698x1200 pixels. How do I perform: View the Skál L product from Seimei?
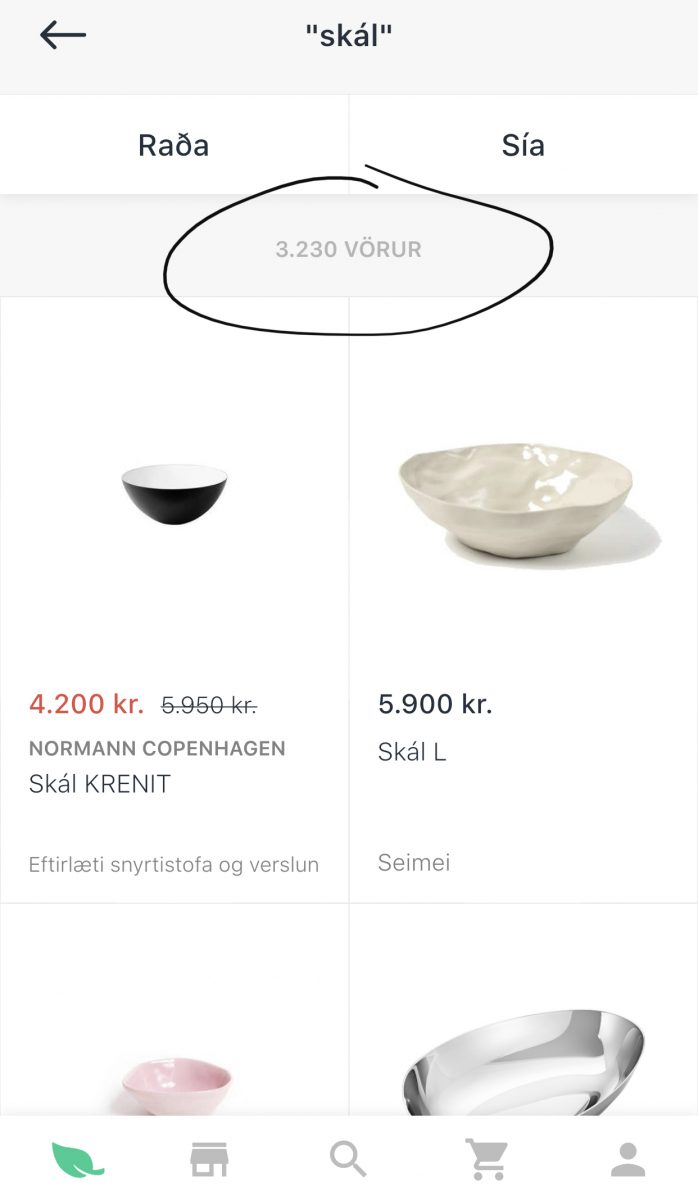click(523, 600)
